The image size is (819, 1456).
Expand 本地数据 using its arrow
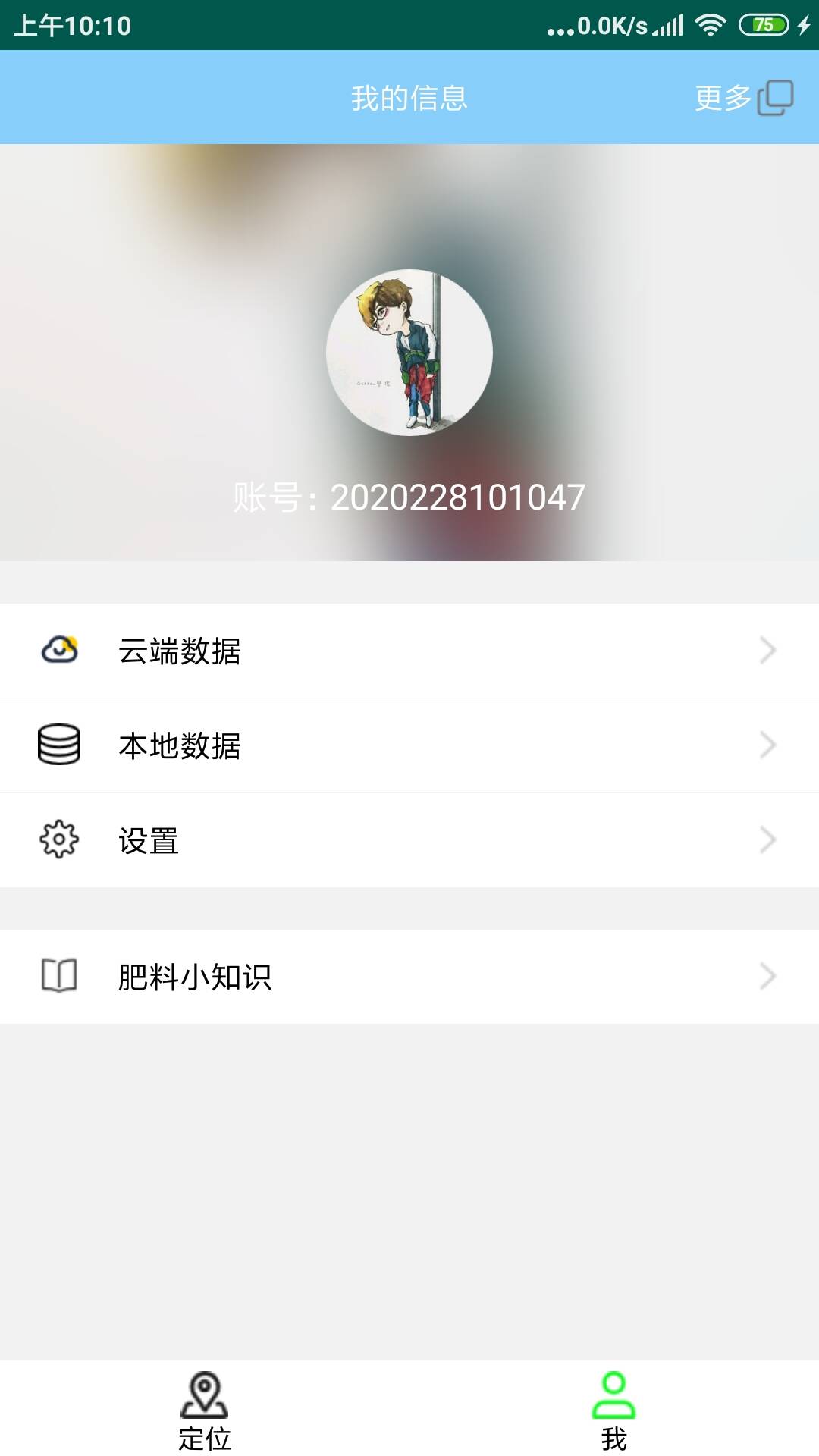click(x=767, y=745)
